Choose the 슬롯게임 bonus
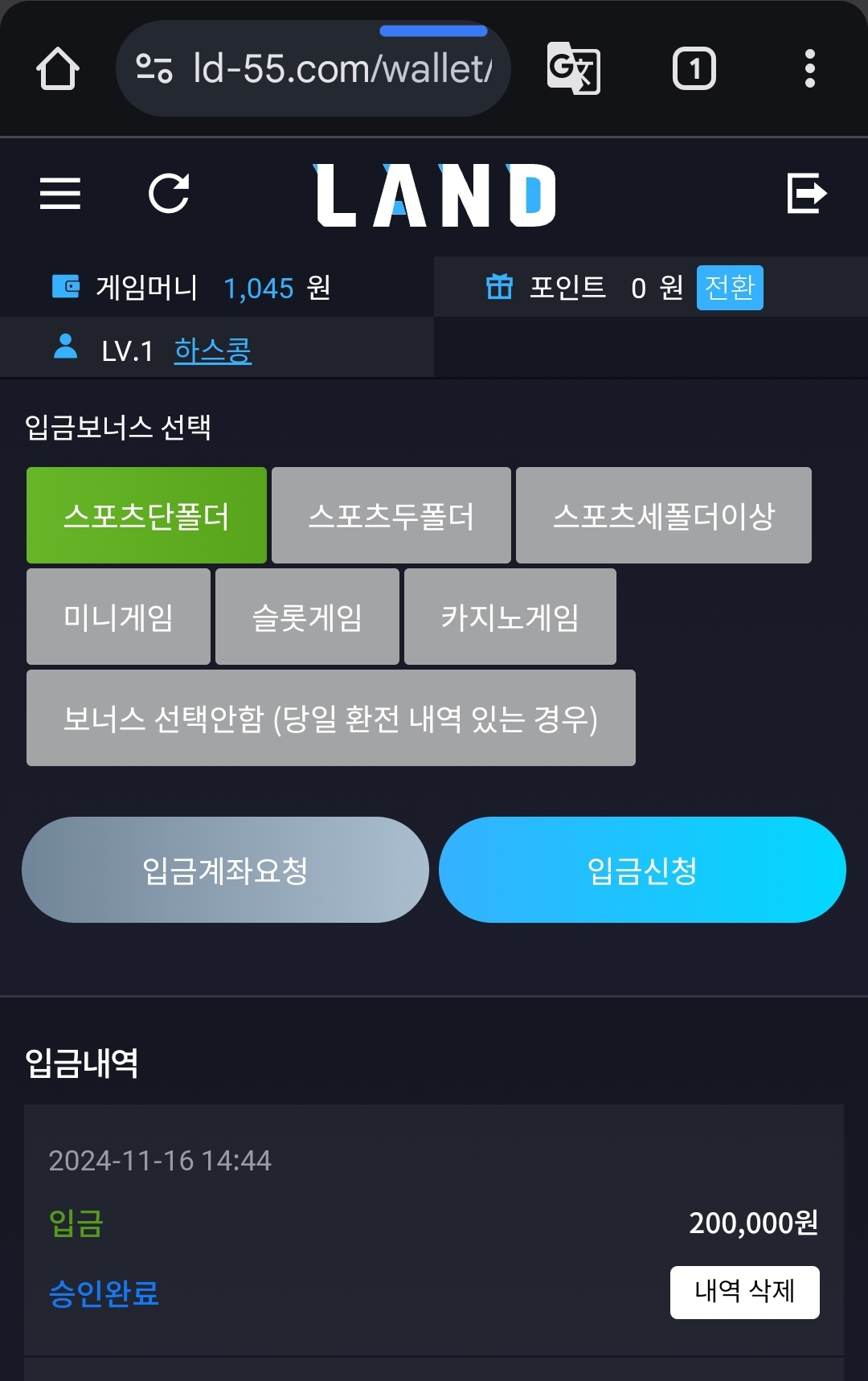The width and height of the screenshot is (868, 1381). coord(307,617)
